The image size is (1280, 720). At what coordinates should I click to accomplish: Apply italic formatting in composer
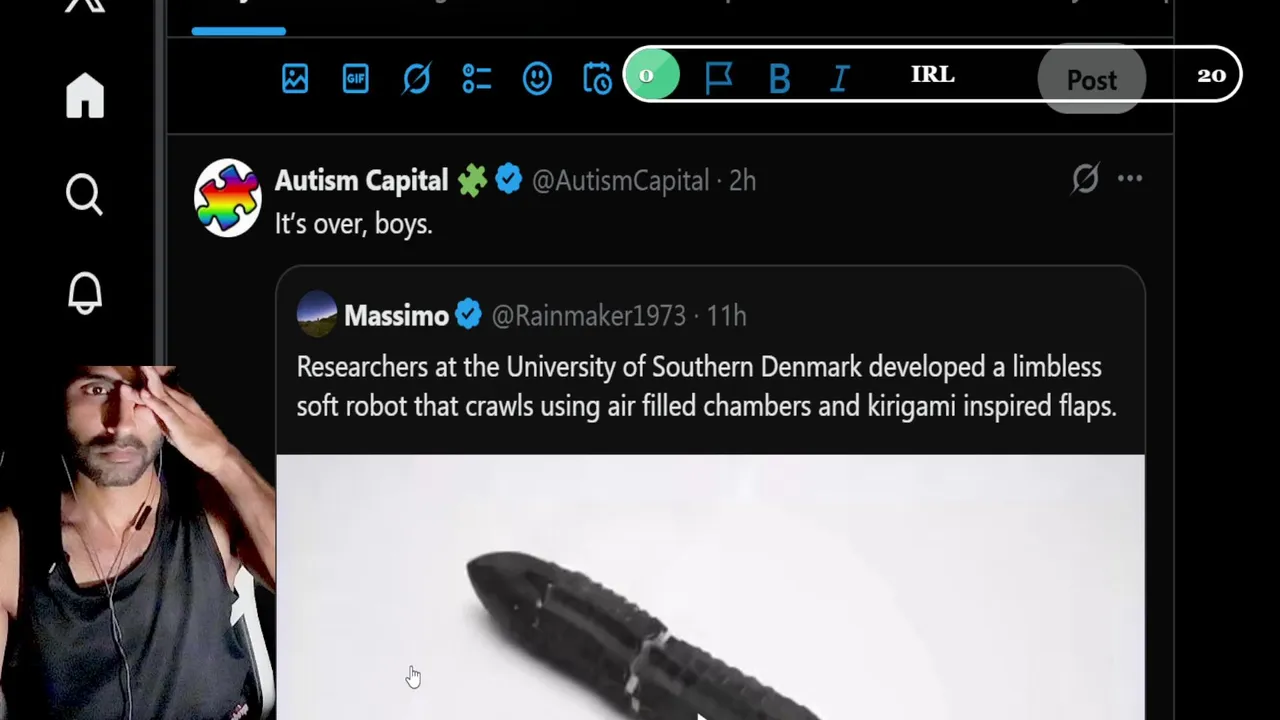point(840,78)
